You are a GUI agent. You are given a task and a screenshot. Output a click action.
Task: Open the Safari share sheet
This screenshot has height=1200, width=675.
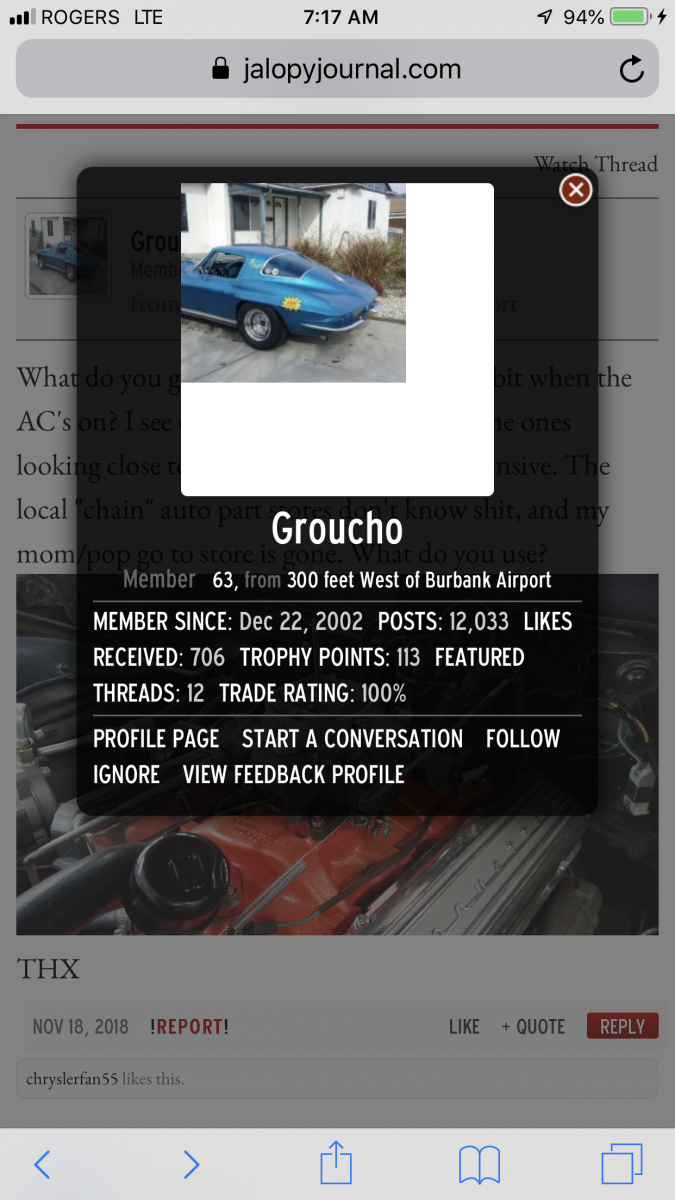336,1164
